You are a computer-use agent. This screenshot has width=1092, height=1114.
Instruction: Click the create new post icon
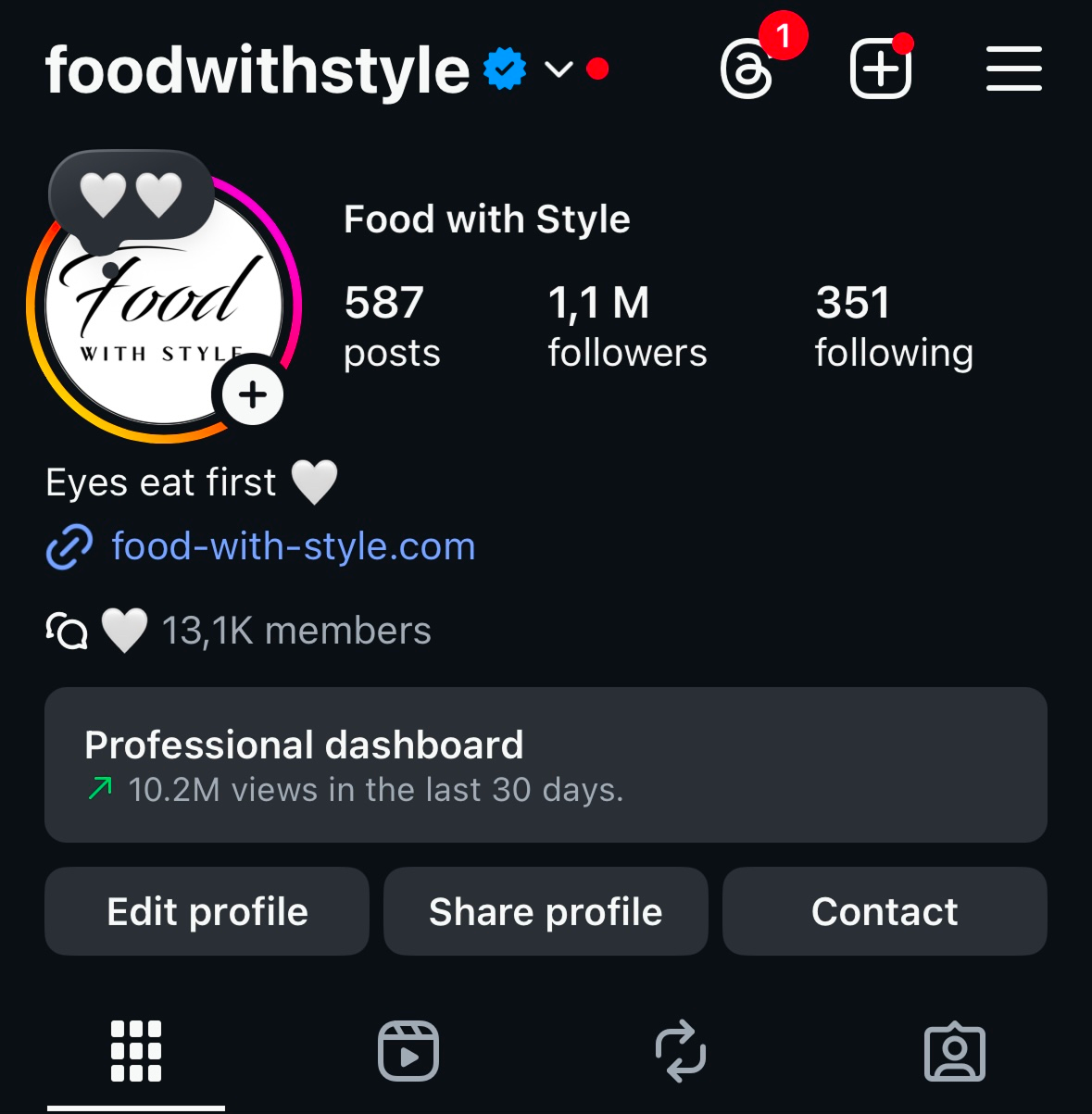880,68
